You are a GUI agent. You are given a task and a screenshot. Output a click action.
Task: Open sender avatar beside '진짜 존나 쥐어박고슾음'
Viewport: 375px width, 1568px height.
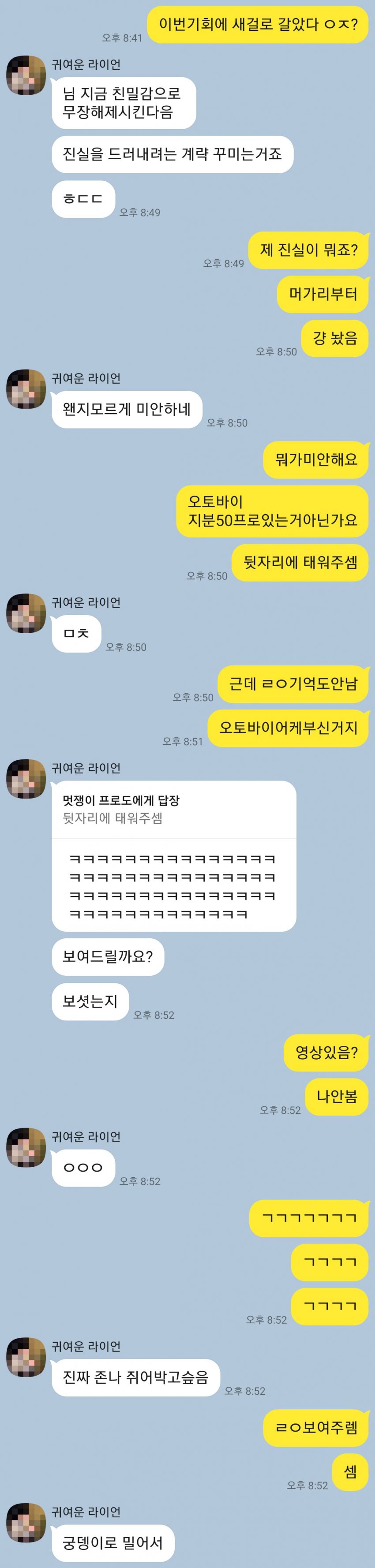coord(26,1357)
